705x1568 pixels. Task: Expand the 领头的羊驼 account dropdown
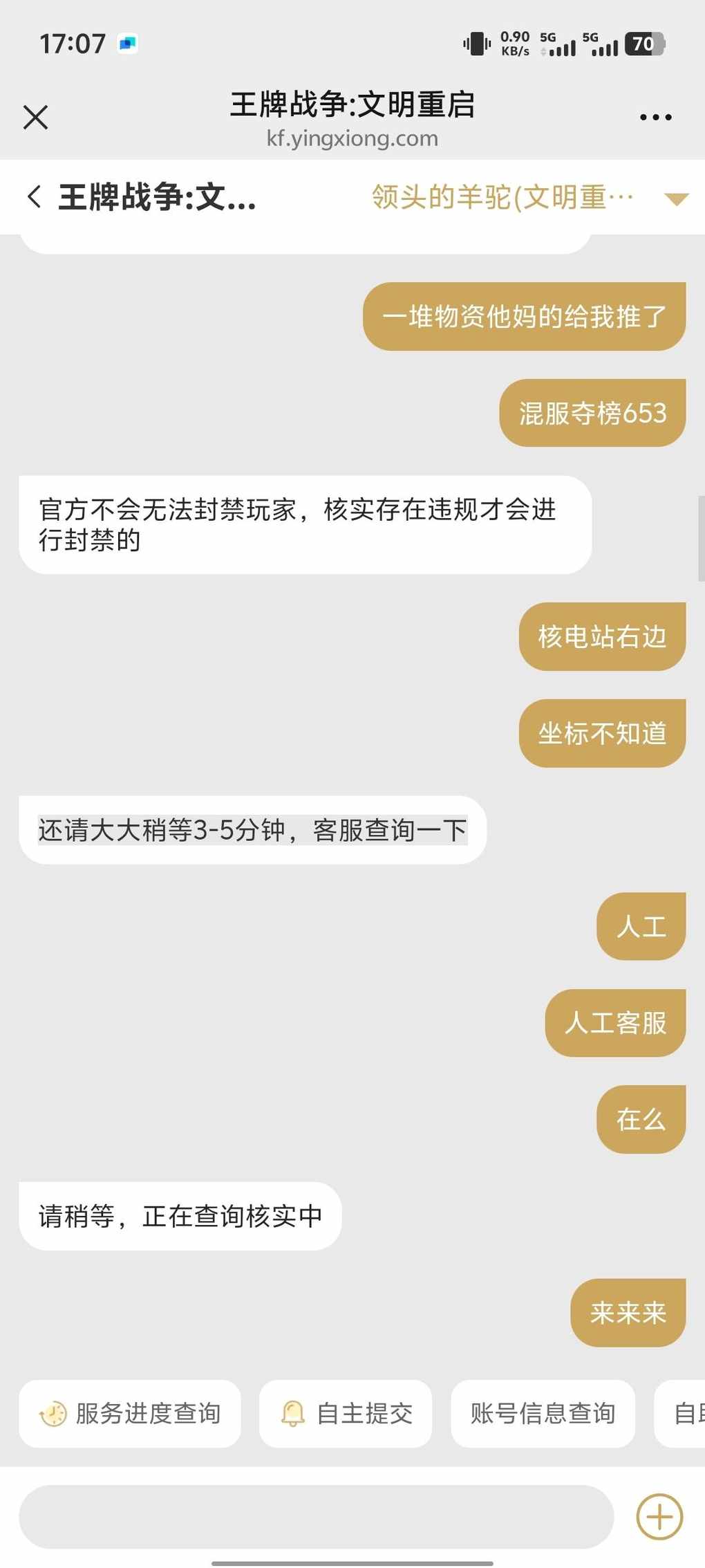click(x=675, y=199)
